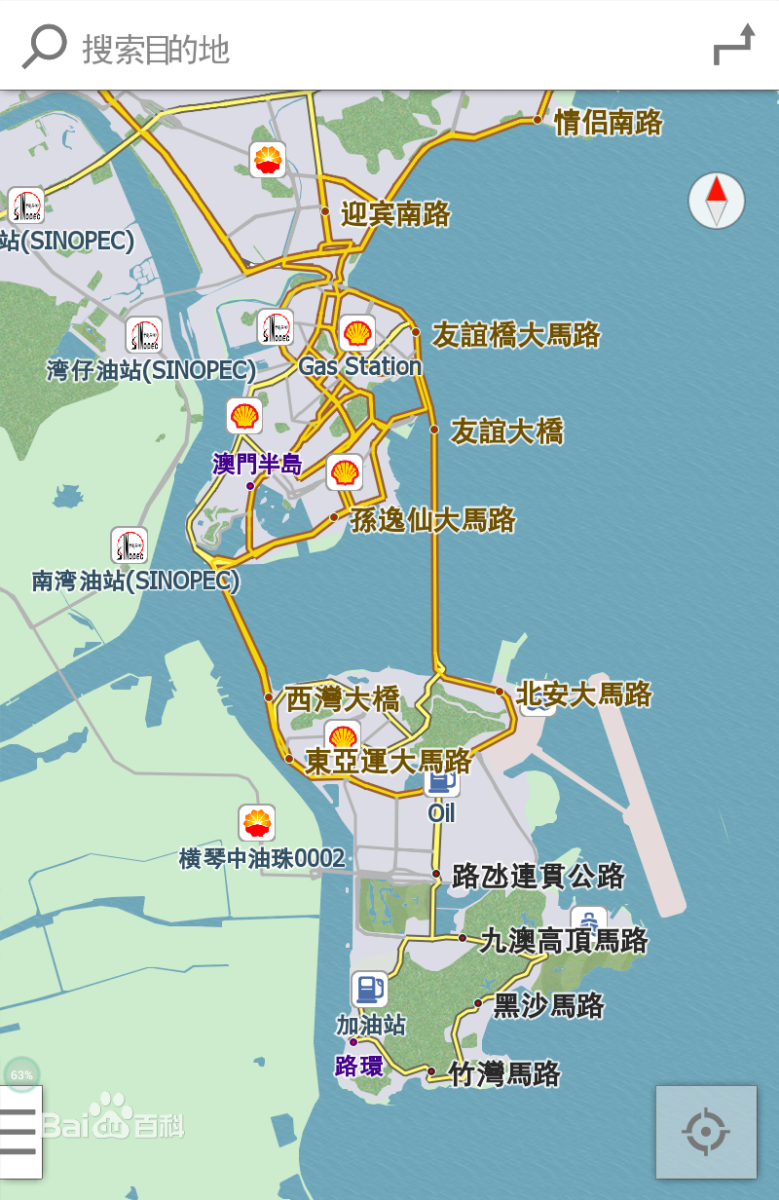Select the Oil fuel pump marker
This screenshot has height=1200, width=779.
point(441,782)
